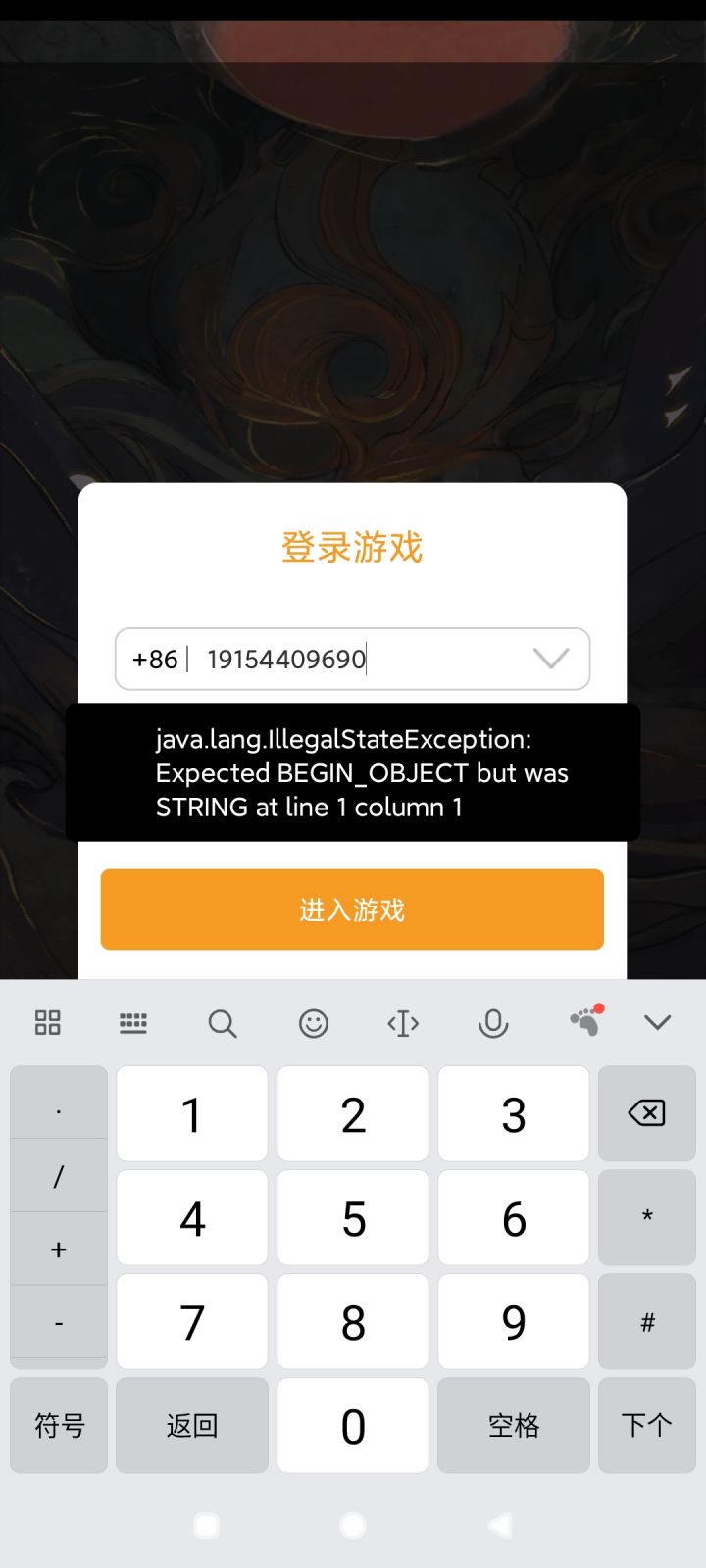Open the keyboard layout grid panel
The height and width of the screenshot is (1568, 706).
pyautogui.click(x=46, y=1022)
